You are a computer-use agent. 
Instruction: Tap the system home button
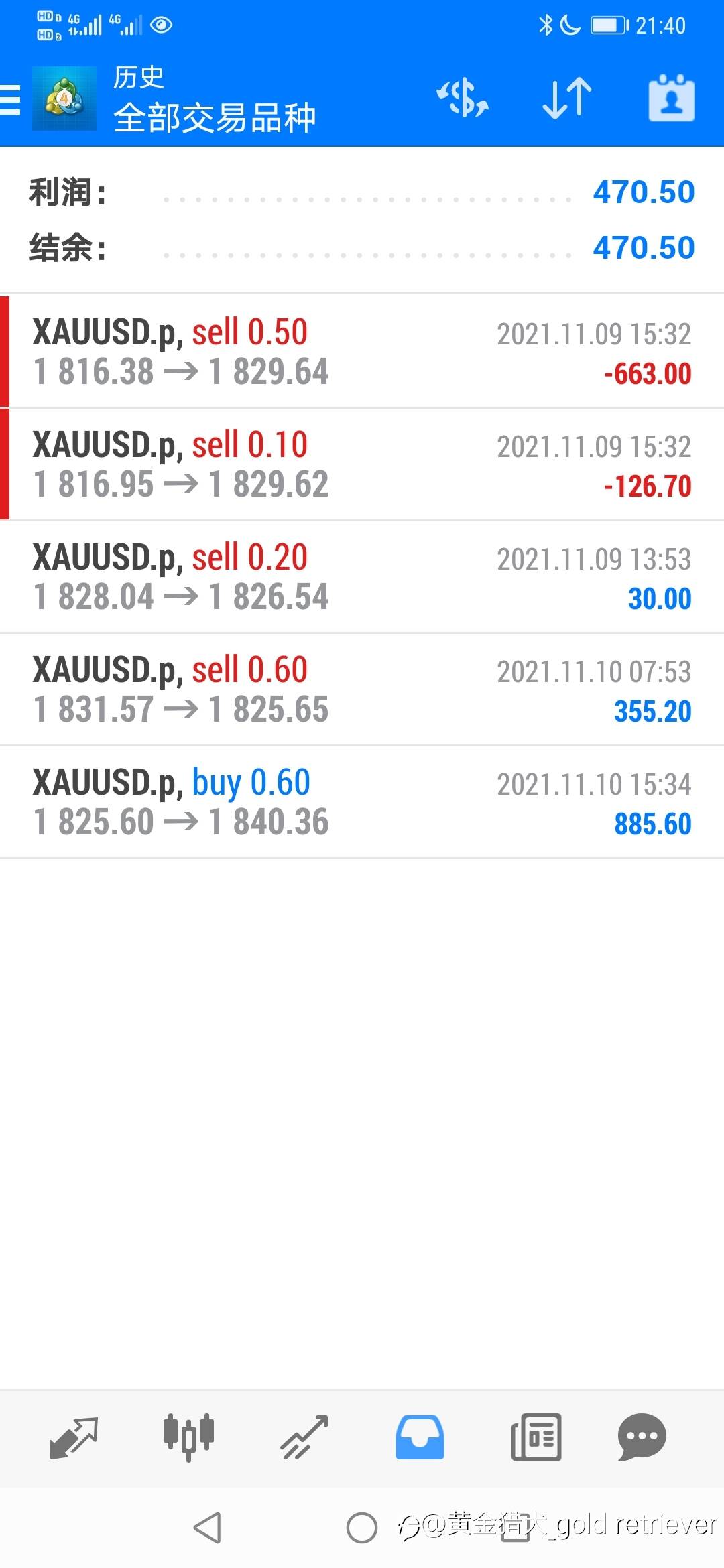coord(362,1528)
